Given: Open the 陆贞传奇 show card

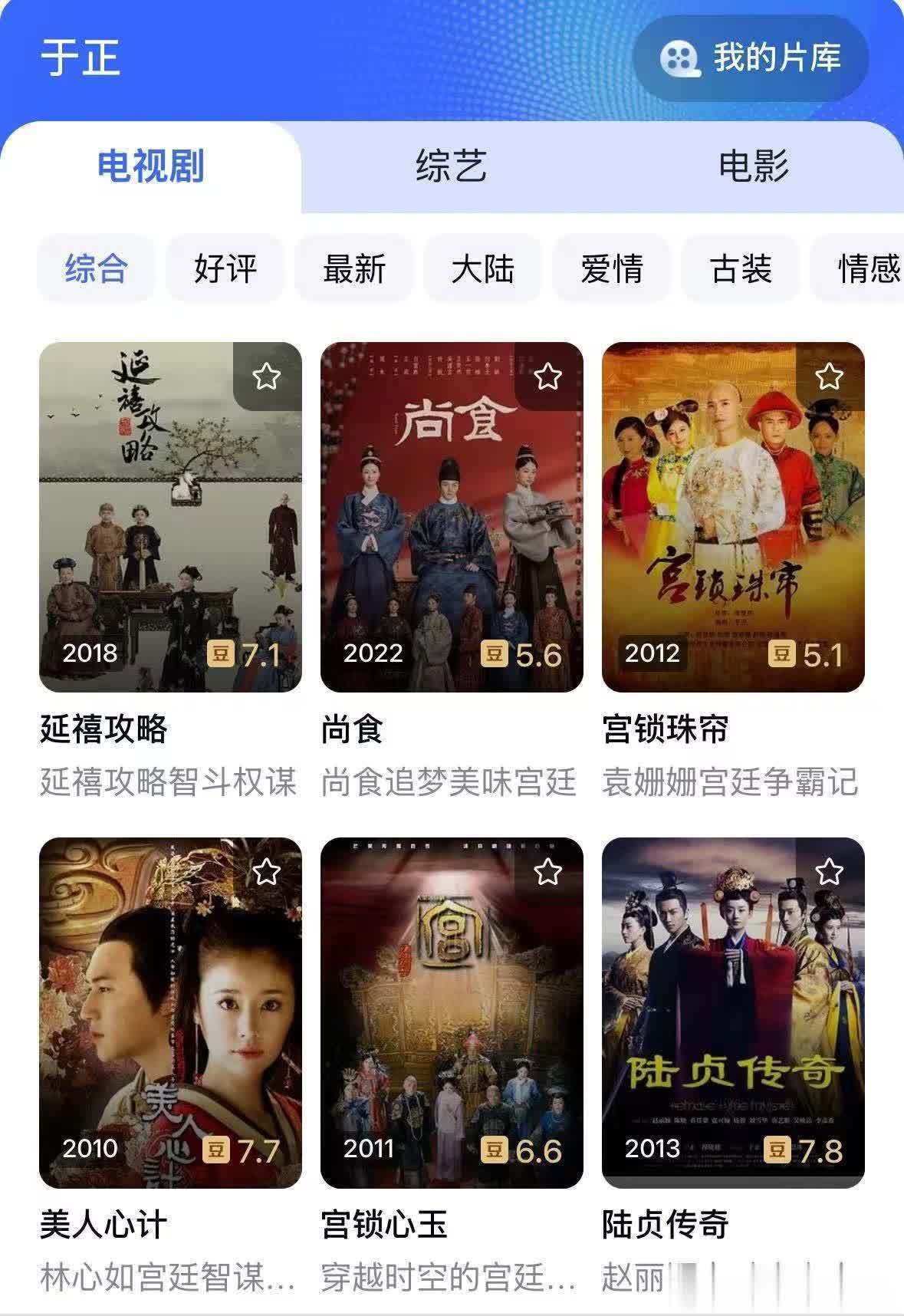Looking at the screenshot, I should pyautogui.click(x=733, y=1012).
